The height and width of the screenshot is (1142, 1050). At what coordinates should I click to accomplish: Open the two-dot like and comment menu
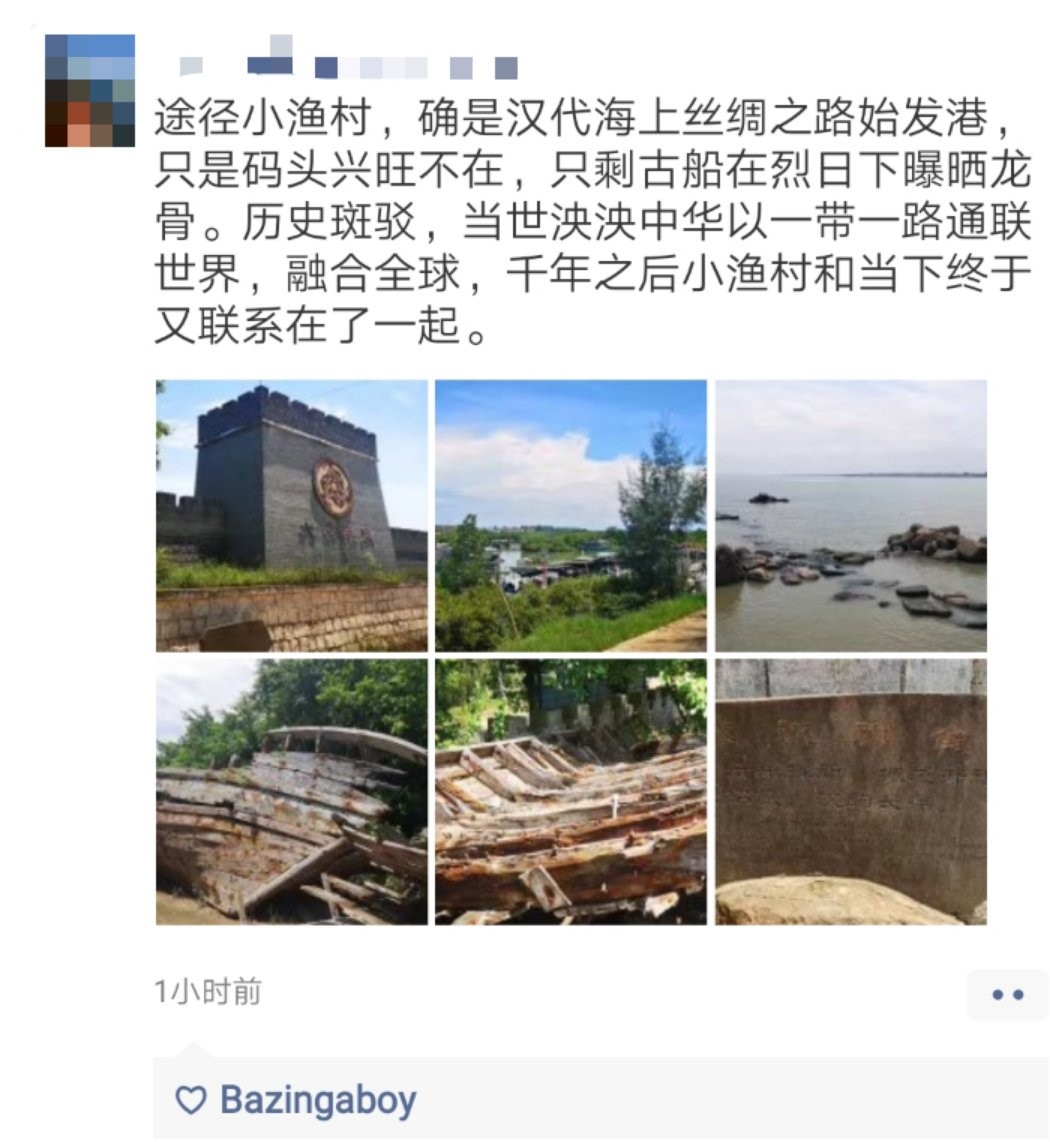pyautogui.click(x=1006, y=994)
